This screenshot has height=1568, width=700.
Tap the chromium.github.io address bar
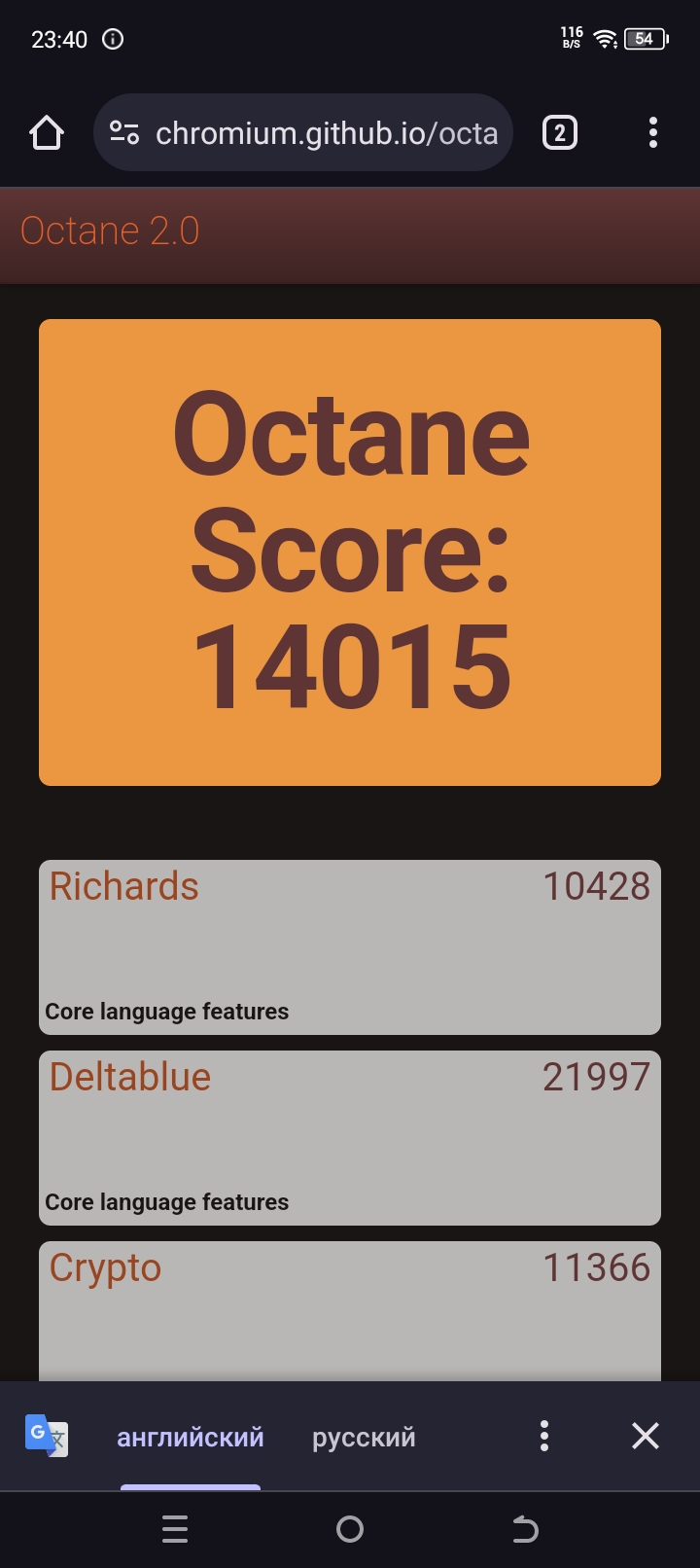tap(326, 133)
